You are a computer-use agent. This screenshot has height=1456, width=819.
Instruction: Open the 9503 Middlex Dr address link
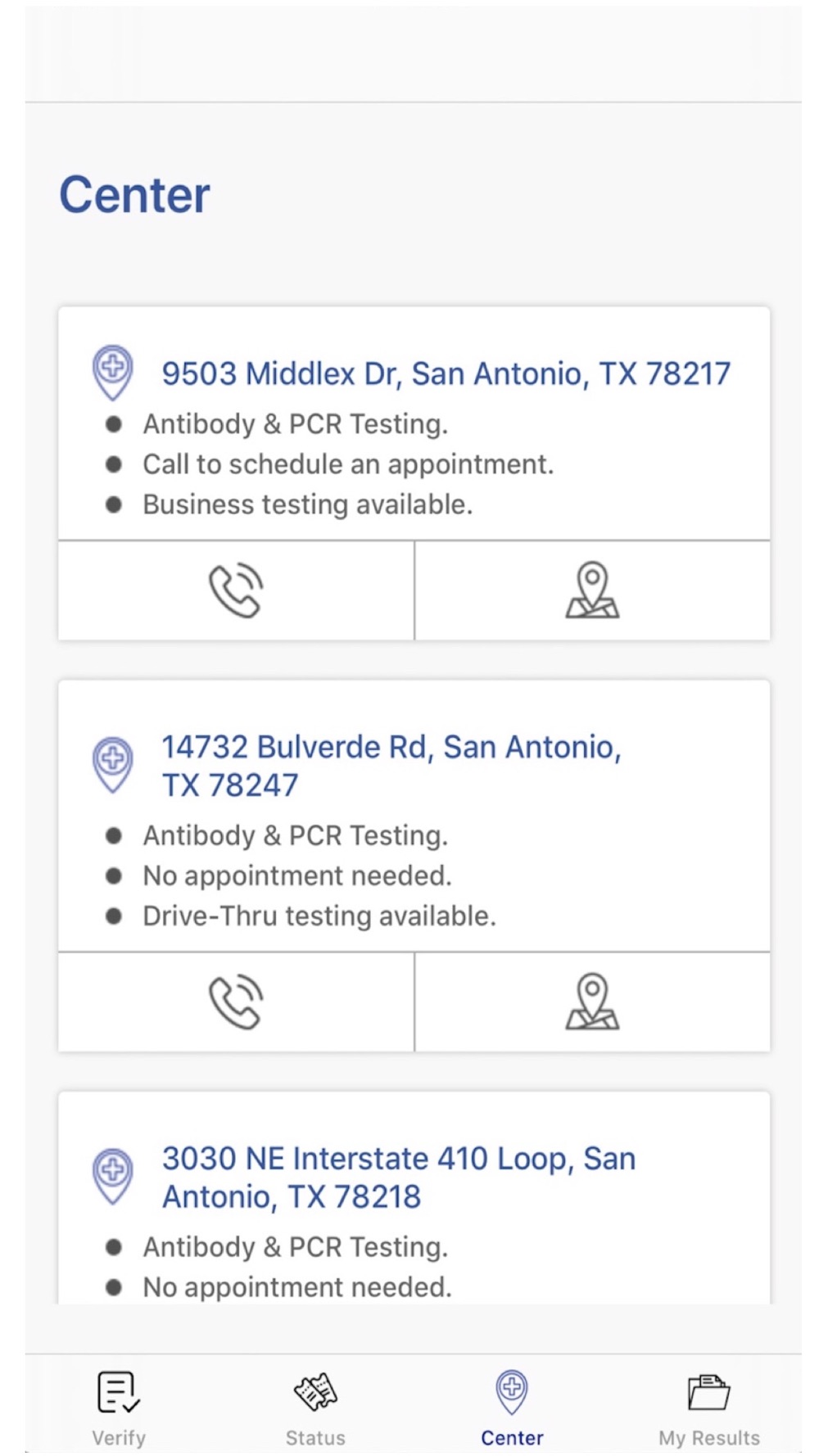[446, 373]
